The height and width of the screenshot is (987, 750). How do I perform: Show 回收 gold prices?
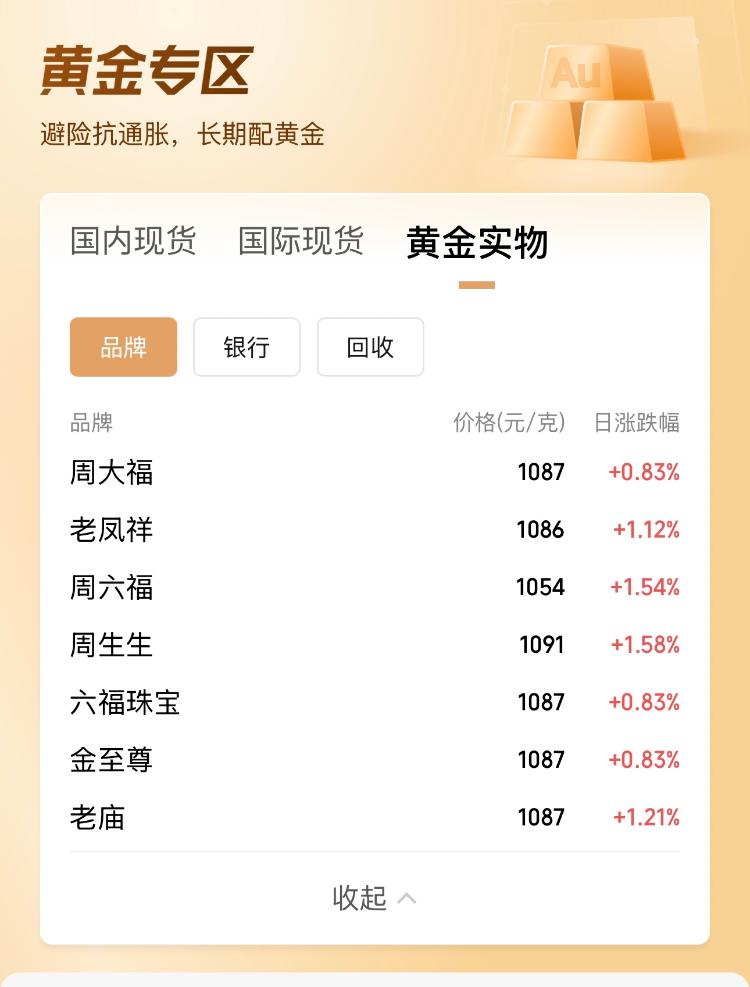click(370, 347)
